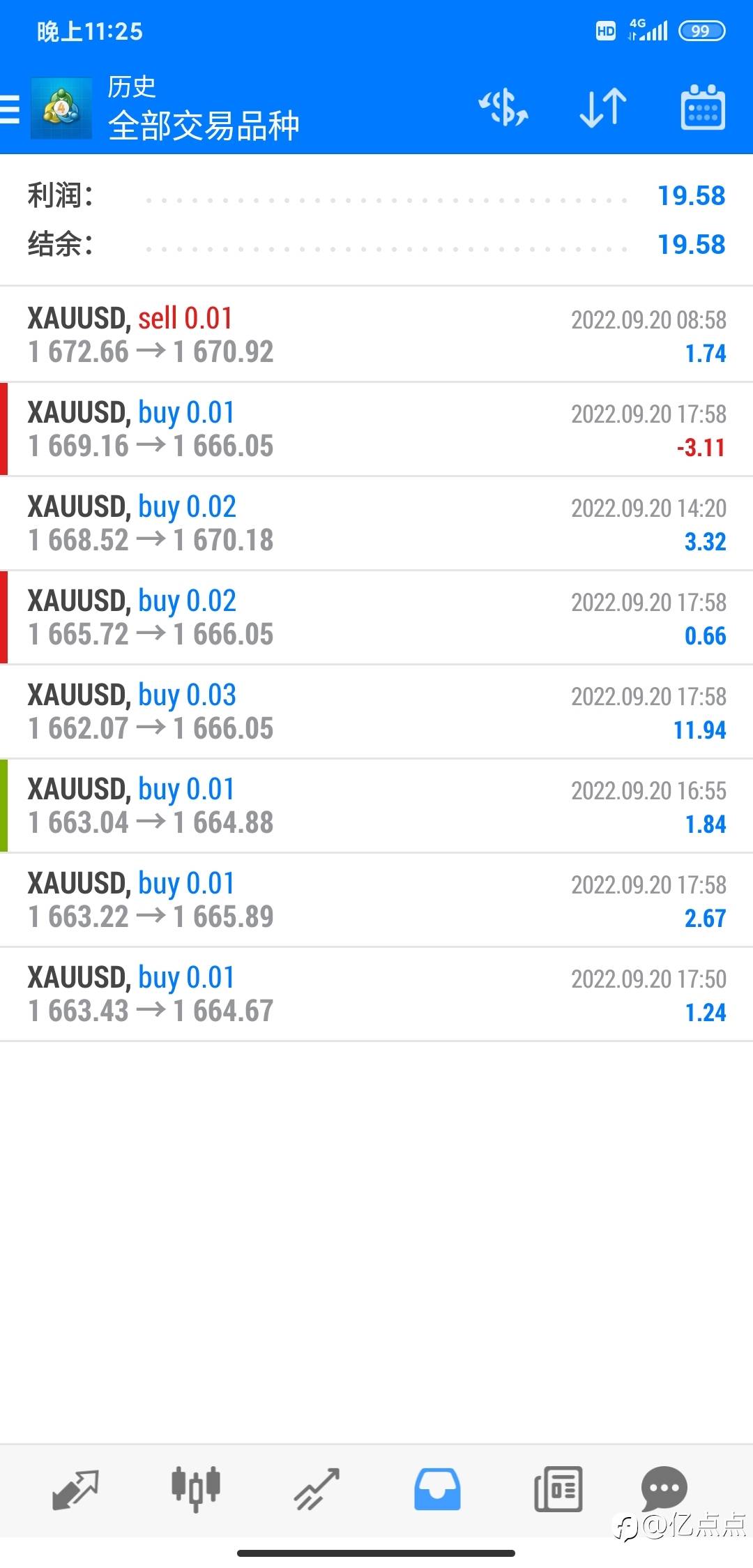Screen dimensions: 753x1568
Task: Open the symbol filter dollar icon
Action: [x=503, y=108]
